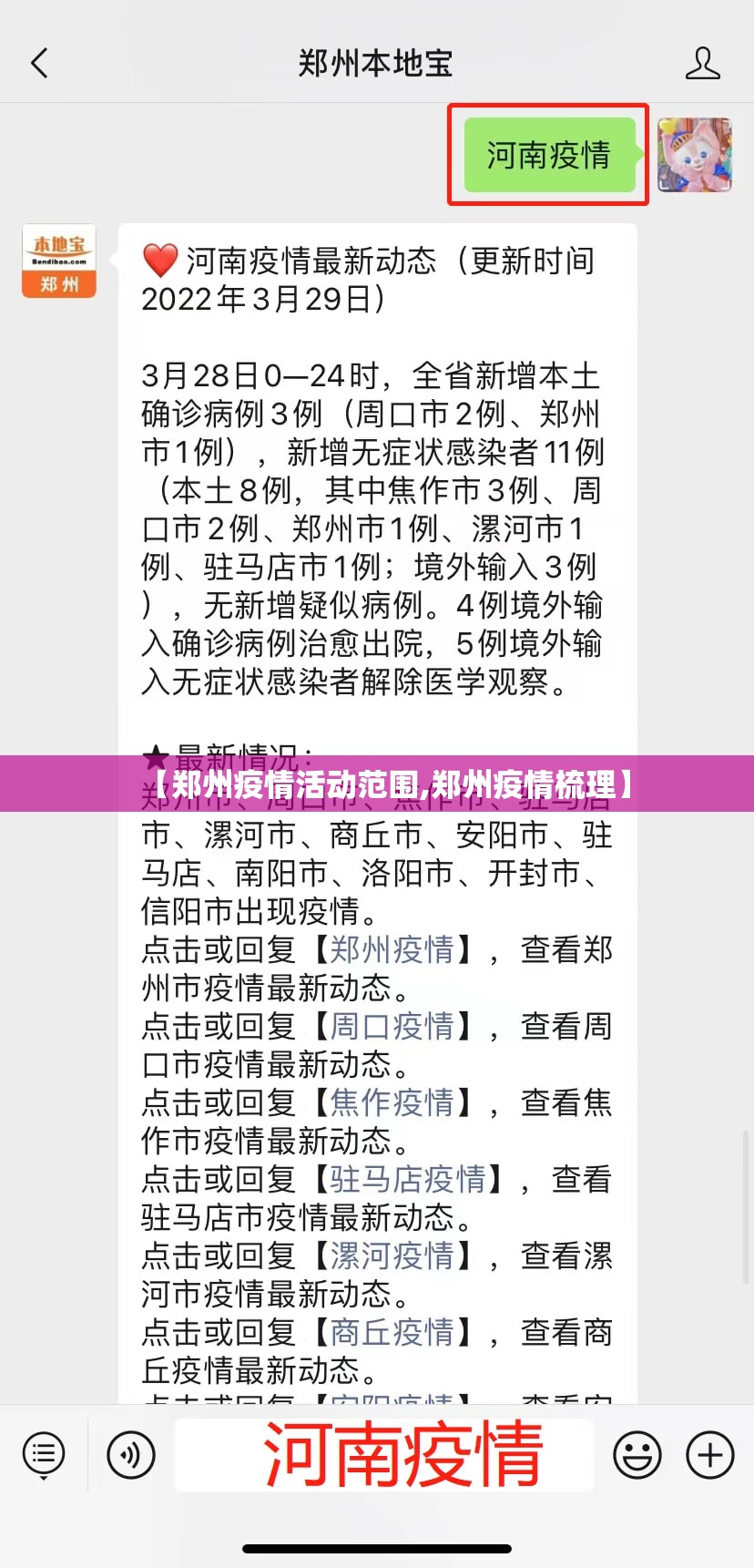The image size is (754, 1568).
Task: Go back from the 郑州本地宝 chat
Action: pyautogui.click(x=39, y=64)
